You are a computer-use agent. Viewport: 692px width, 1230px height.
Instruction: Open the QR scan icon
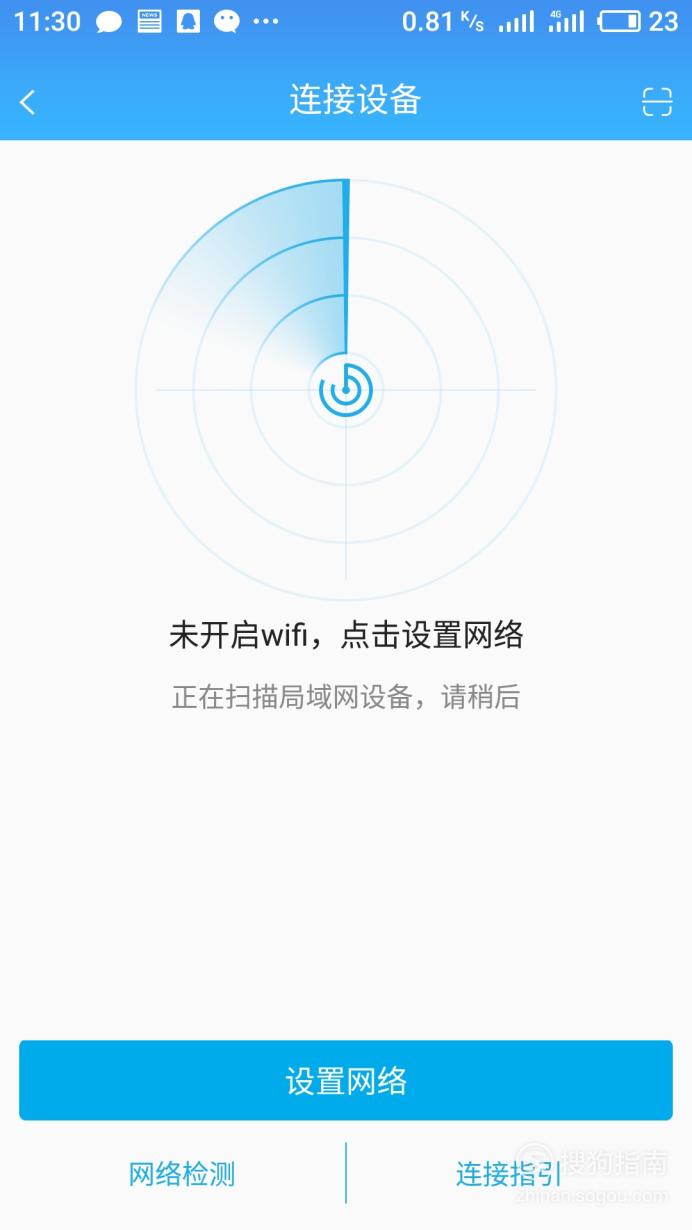(657, 101)
